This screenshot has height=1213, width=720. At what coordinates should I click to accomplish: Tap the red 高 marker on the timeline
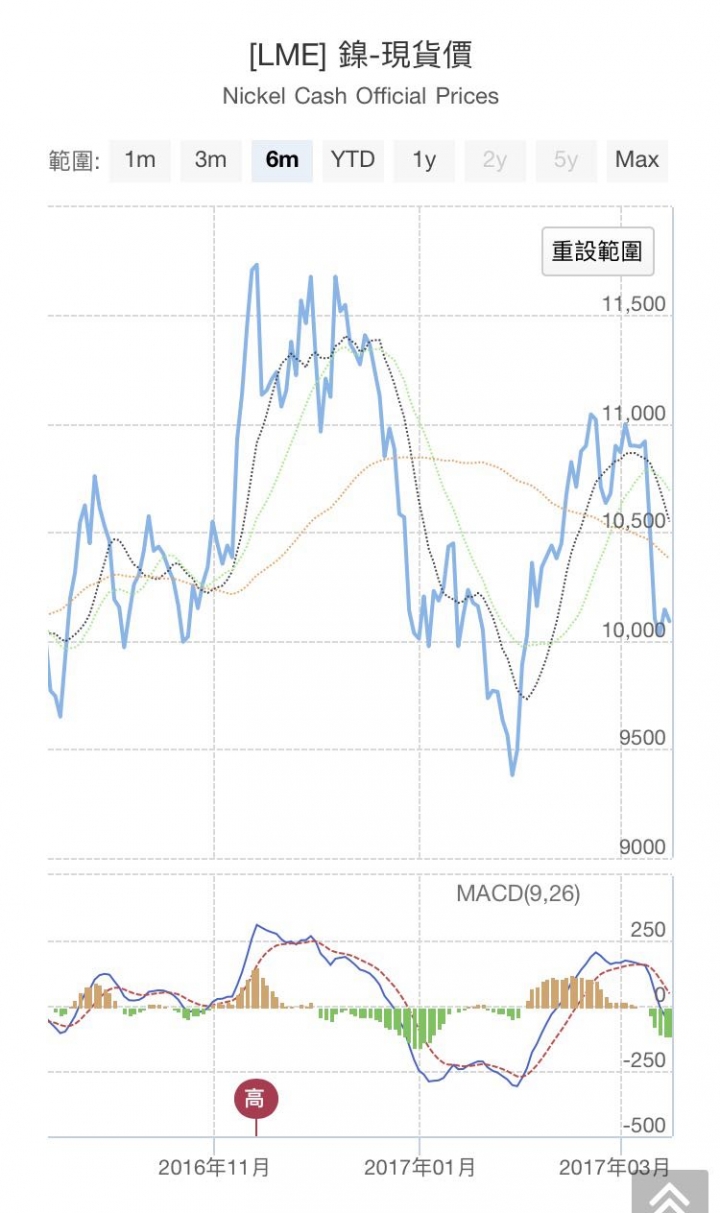256,1100
